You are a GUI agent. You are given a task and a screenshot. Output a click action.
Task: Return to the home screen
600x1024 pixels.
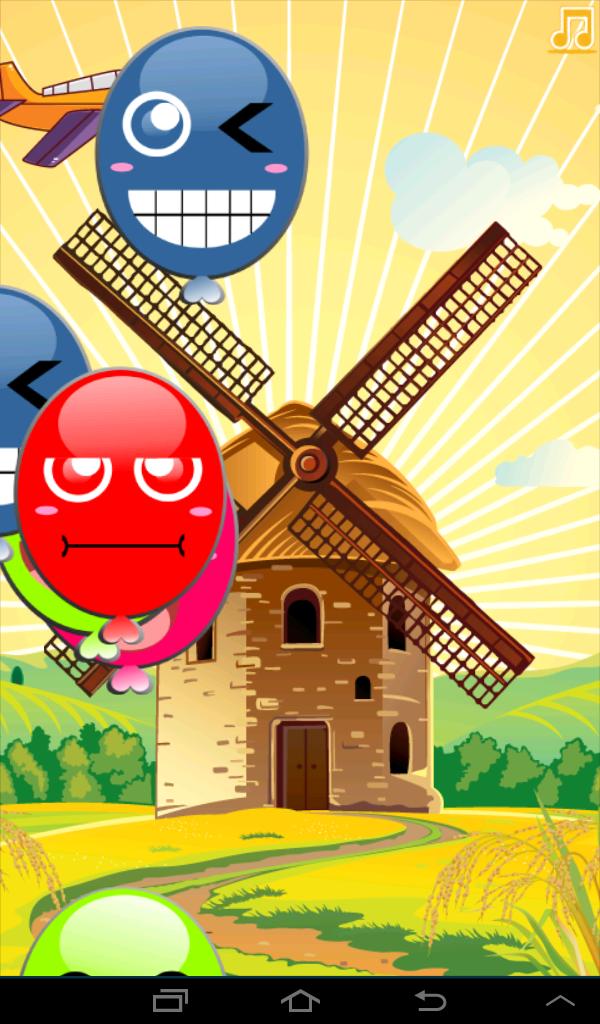coord(300,1000)
